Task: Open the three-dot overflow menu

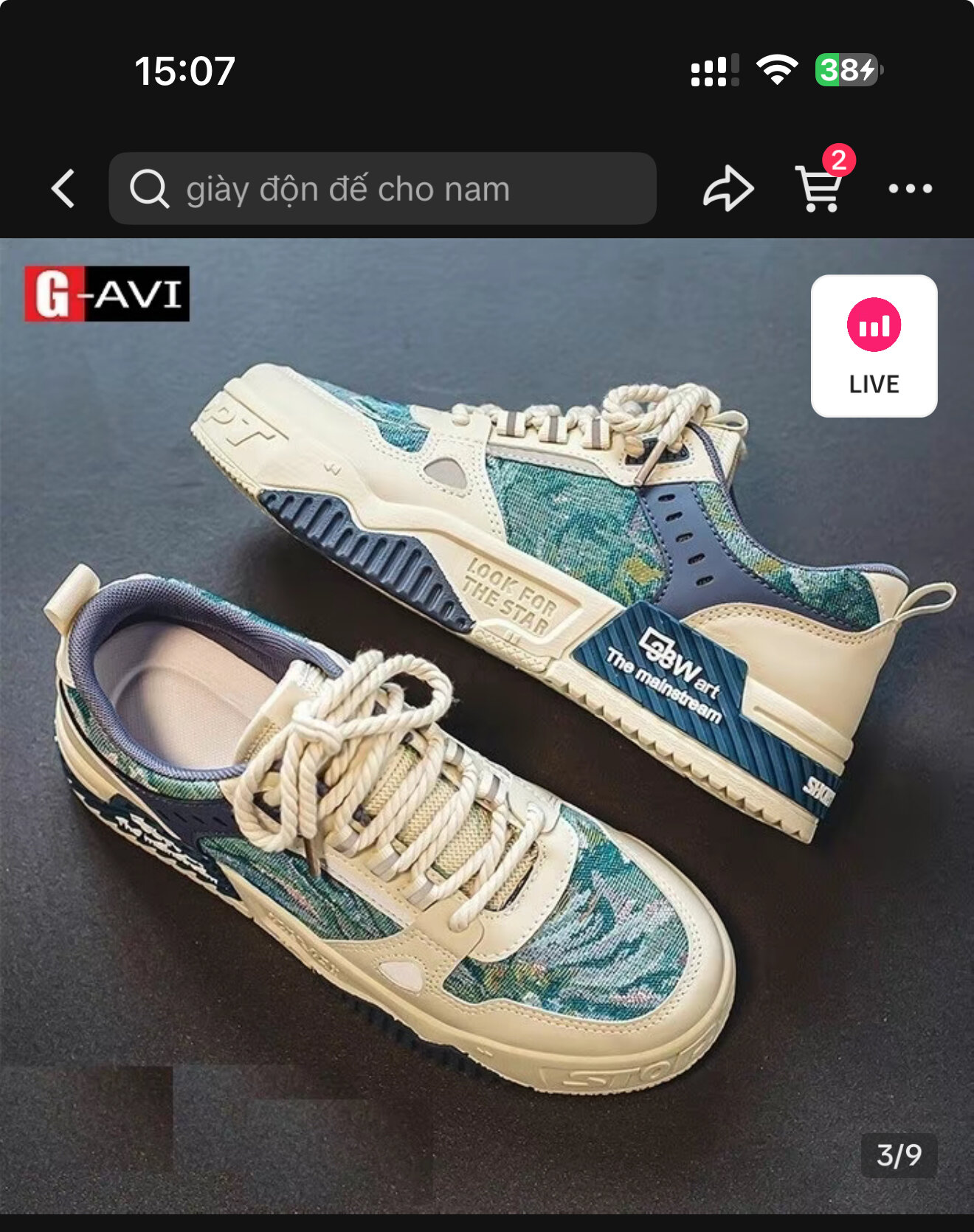Action: coord(910,189)
